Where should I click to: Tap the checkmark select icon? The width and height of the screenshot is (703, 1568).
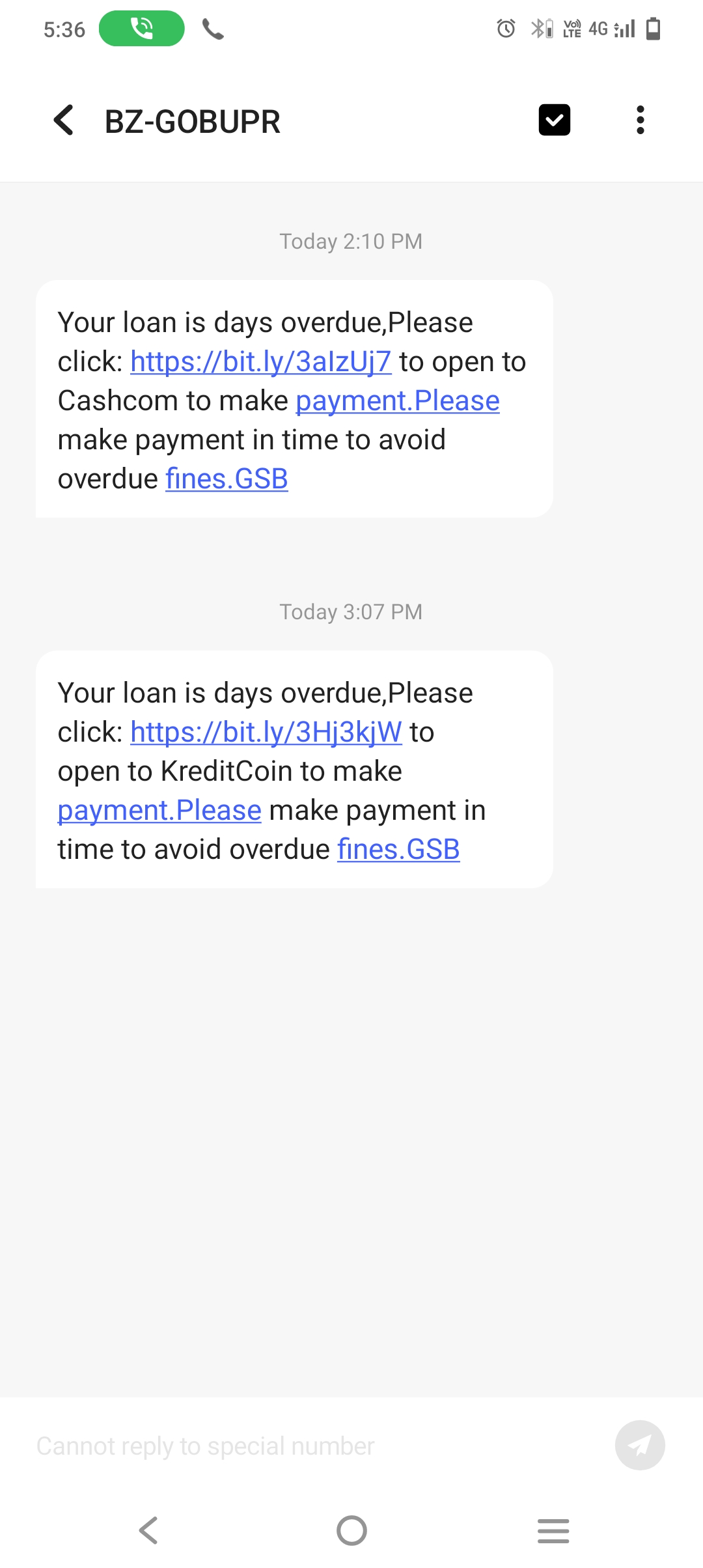(x=554, y=120)
